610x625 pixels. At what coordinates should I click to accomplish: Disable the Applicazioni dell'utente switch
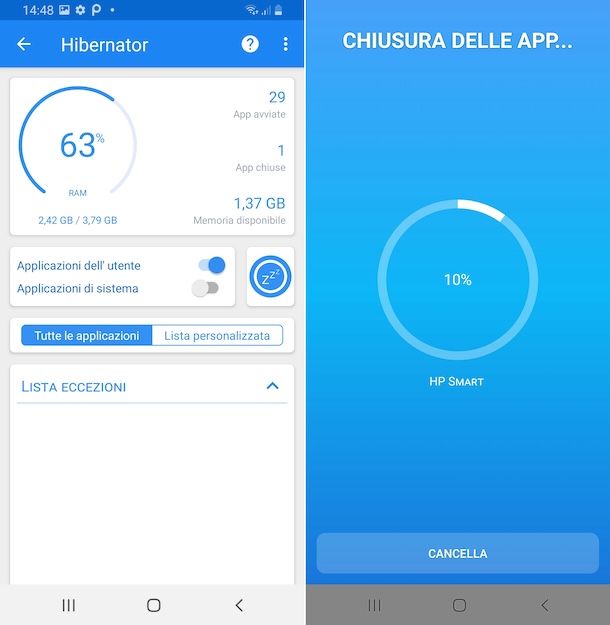(x=211, y=265)
